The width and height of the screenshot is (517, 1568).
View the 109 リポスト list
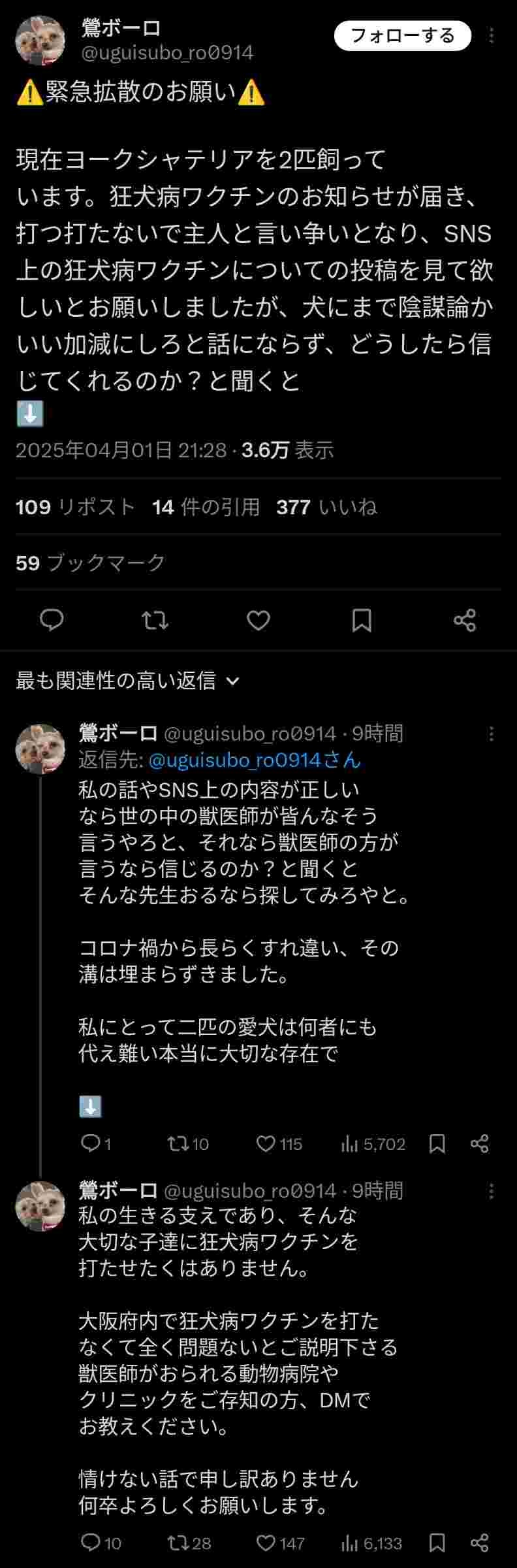[75, 507]
